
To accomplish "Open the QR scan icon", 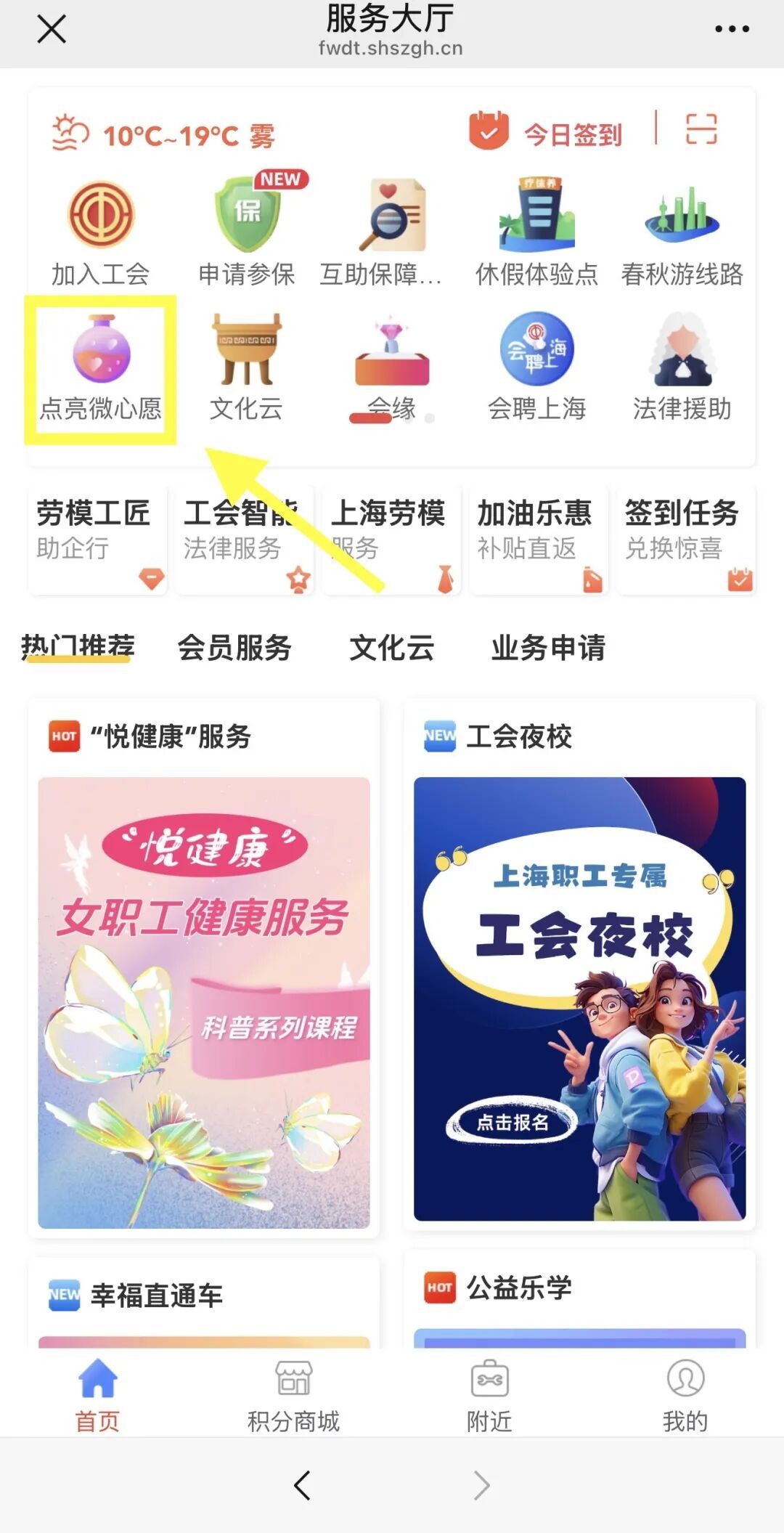I will click(701, 130).
